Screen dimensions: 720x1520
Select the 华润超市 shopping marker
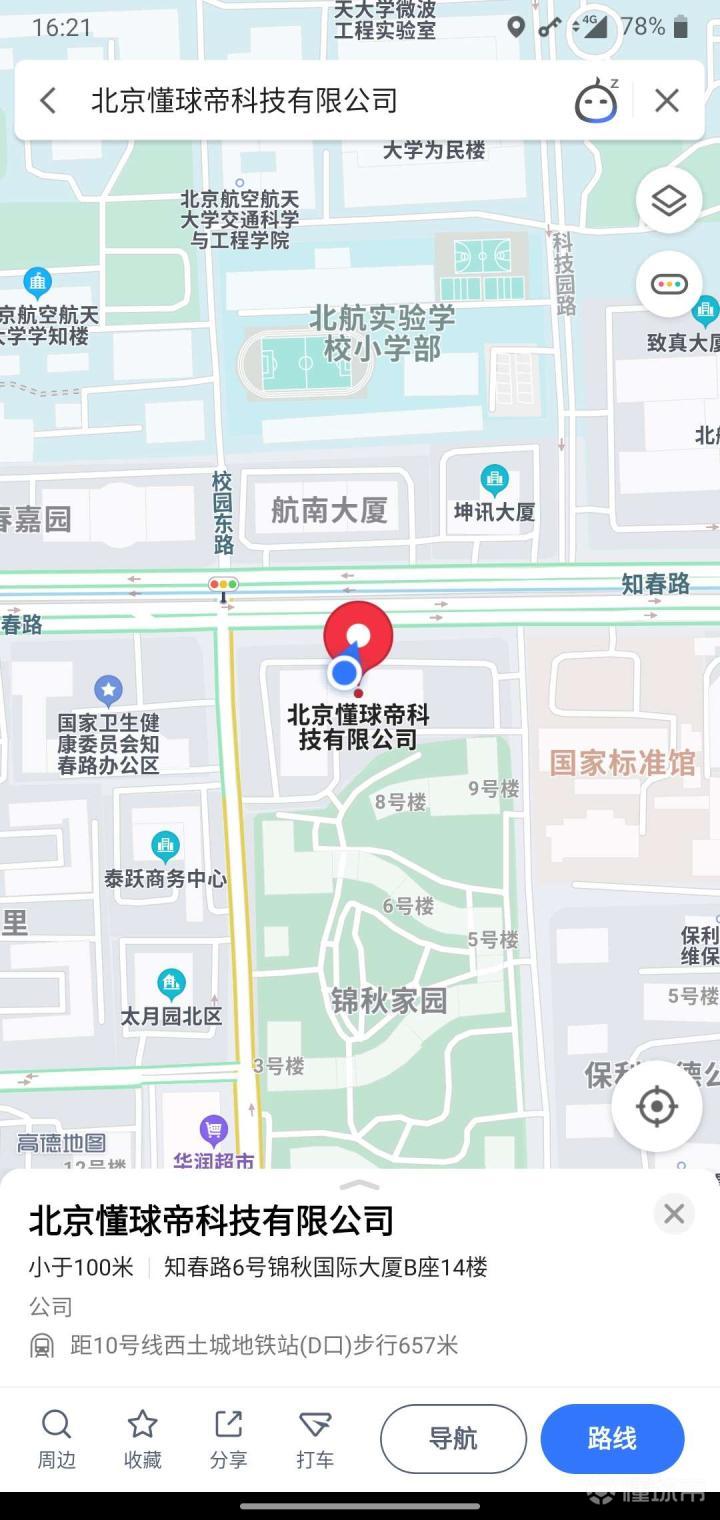click(x=213, y=1131)
